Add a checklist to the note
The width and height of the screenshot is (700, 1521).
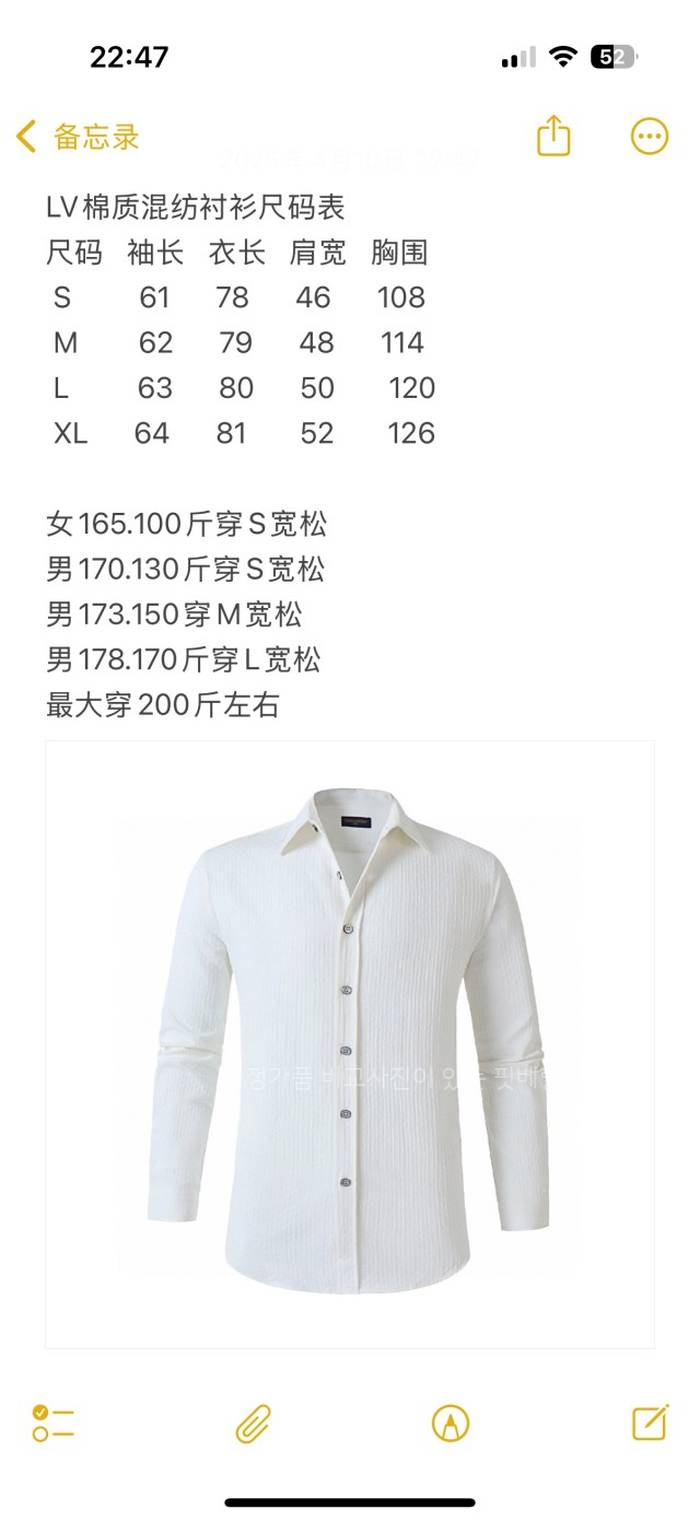(53, 1422)
